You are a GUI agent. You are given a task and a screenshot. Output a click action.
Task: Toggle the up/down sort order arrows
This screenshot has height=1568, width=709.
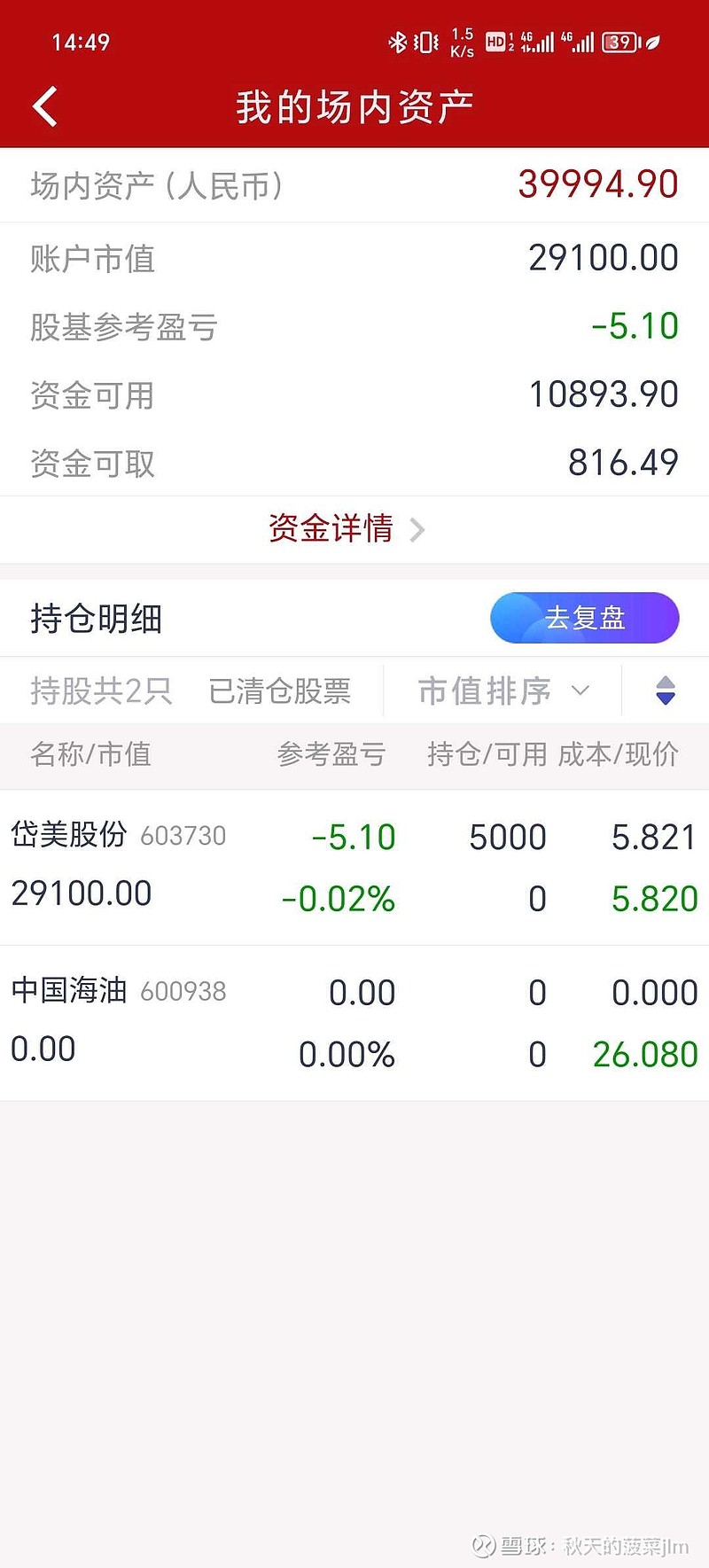[x=666, y=690]
